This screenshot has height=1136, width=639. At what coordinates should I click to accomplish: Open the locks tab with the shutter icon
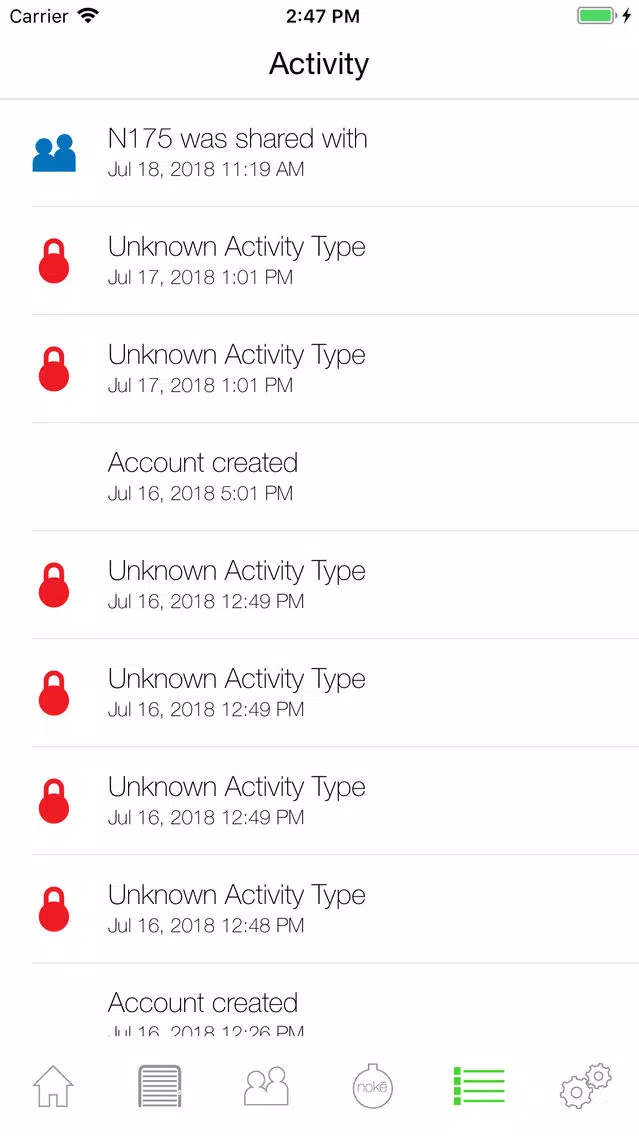159,1086
